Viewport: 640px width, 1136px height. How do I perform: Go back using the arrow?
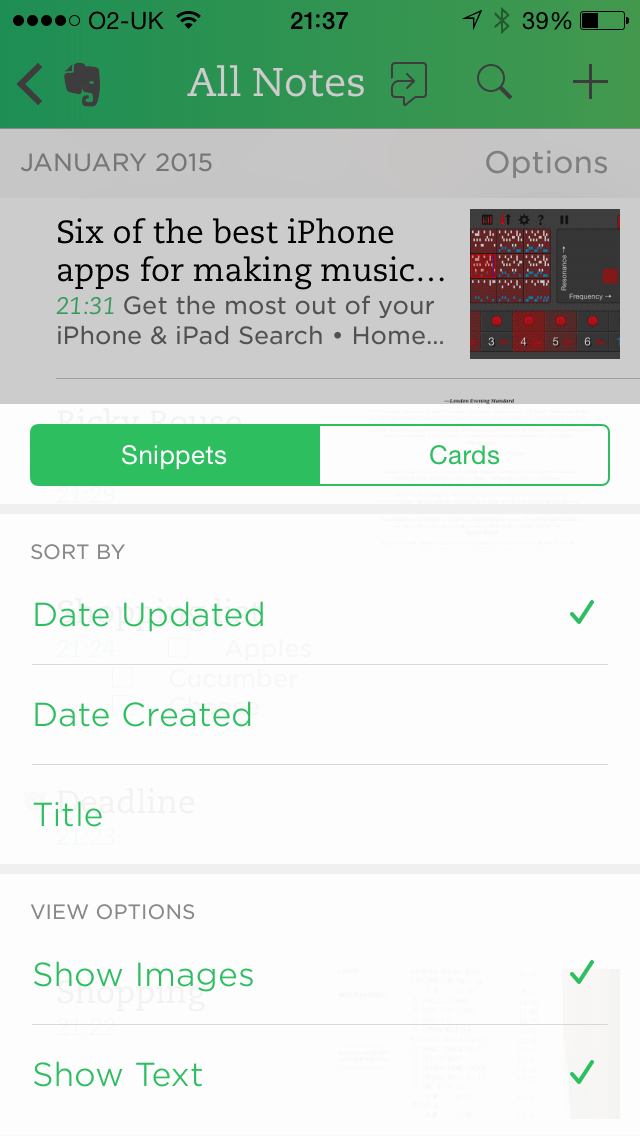(x=31, y=84)
